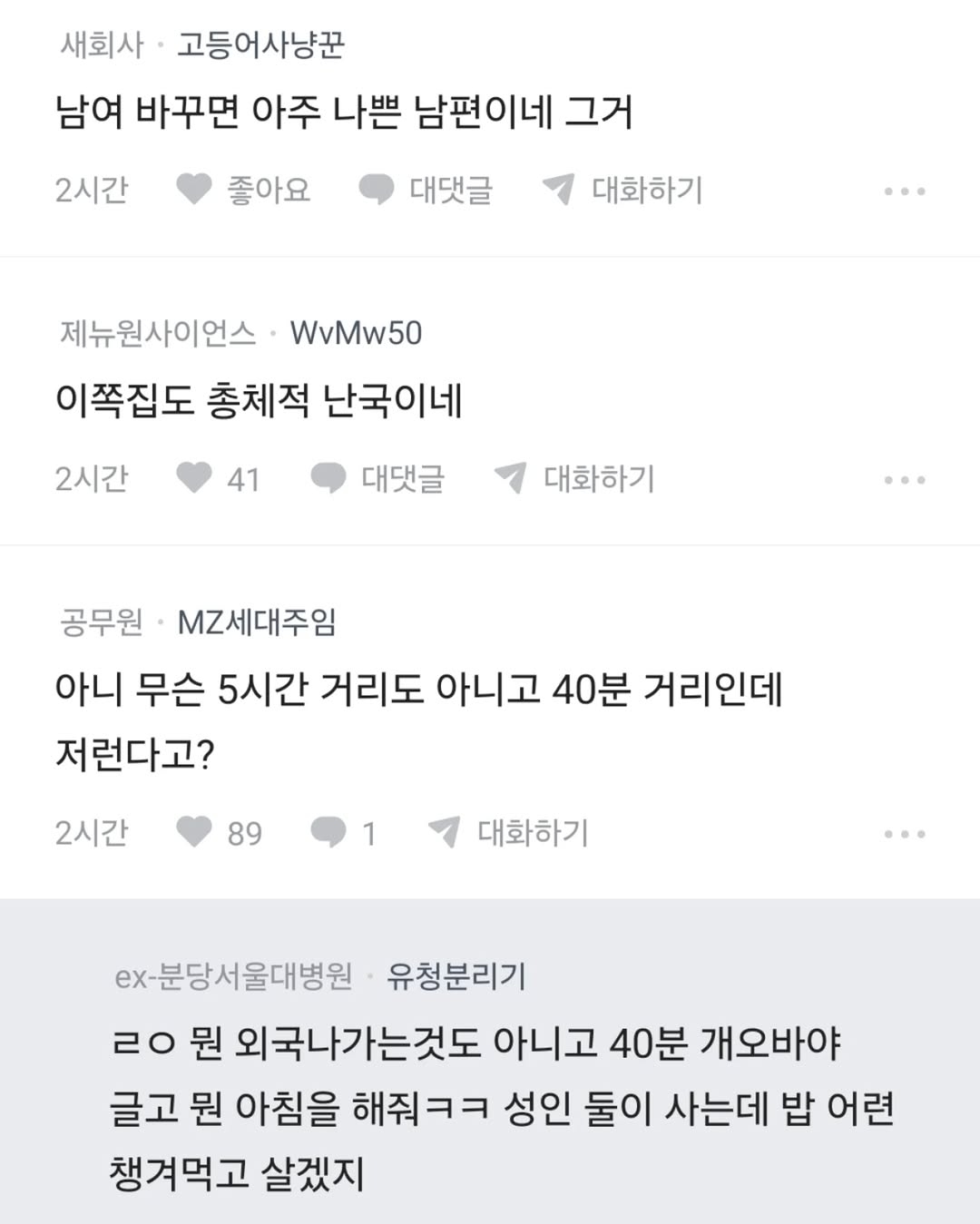Open 유청분리기's profile name
The height and width of the screenshot is (1224, 980).
pyautogui.click(x=456, y=975)
